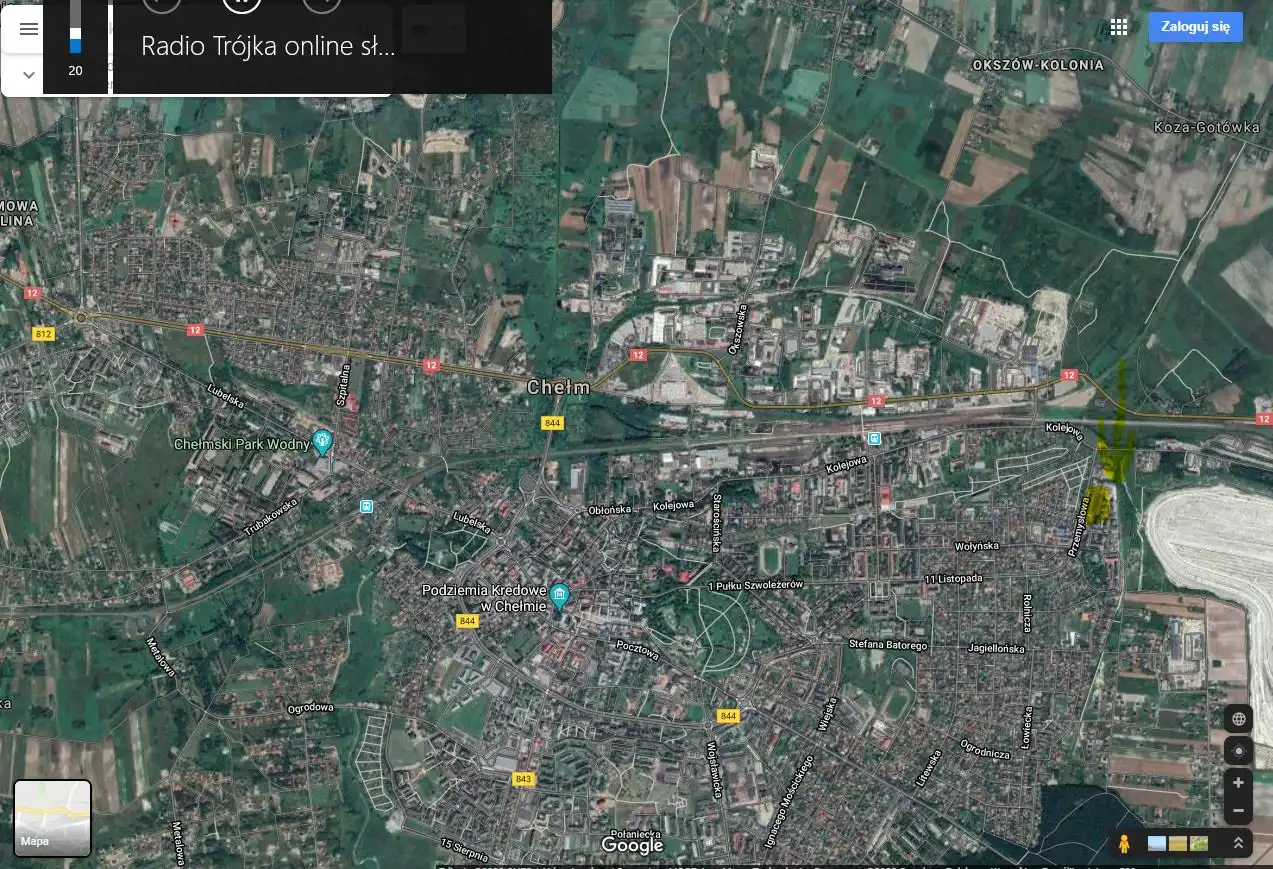Open Chełmski Park Wodny map pin
1273x869 pixels.
click(322, 440)
